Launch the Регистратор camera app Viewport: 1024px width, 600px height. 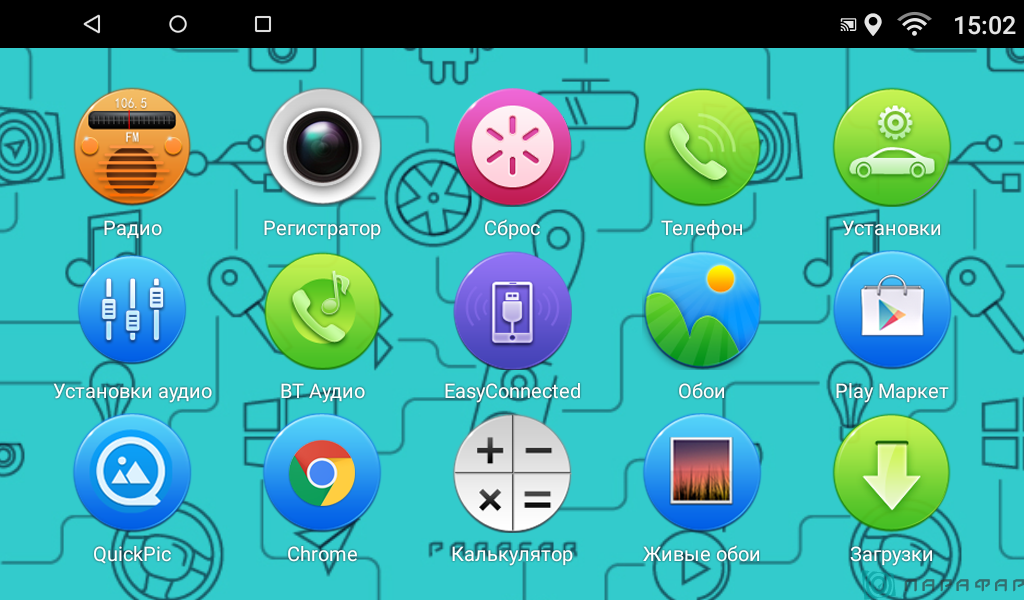click(x=322, y=147)
